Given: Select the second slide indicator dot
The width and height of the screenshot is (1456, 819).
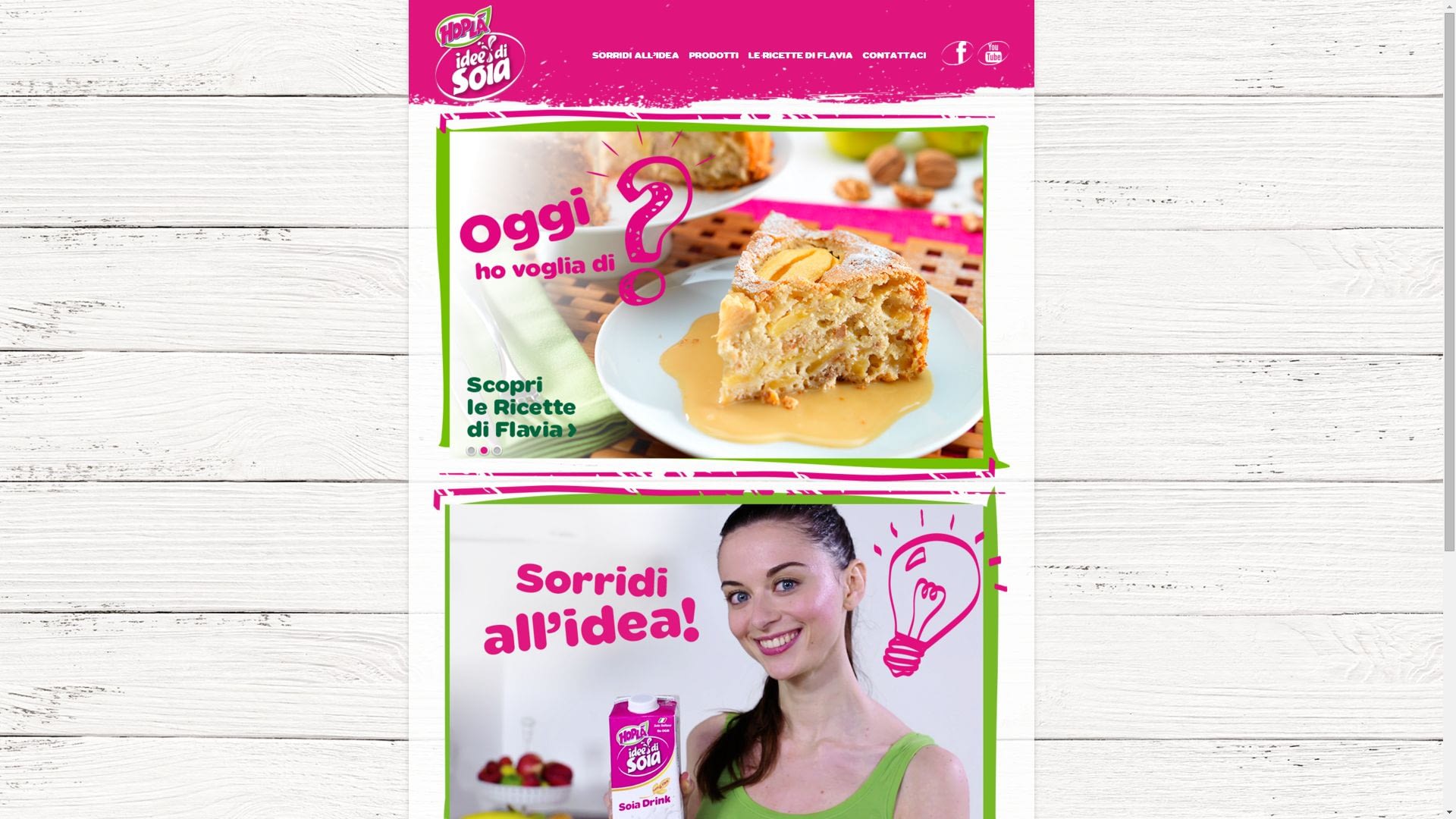Looking at the screenshot, I should 484,450.
